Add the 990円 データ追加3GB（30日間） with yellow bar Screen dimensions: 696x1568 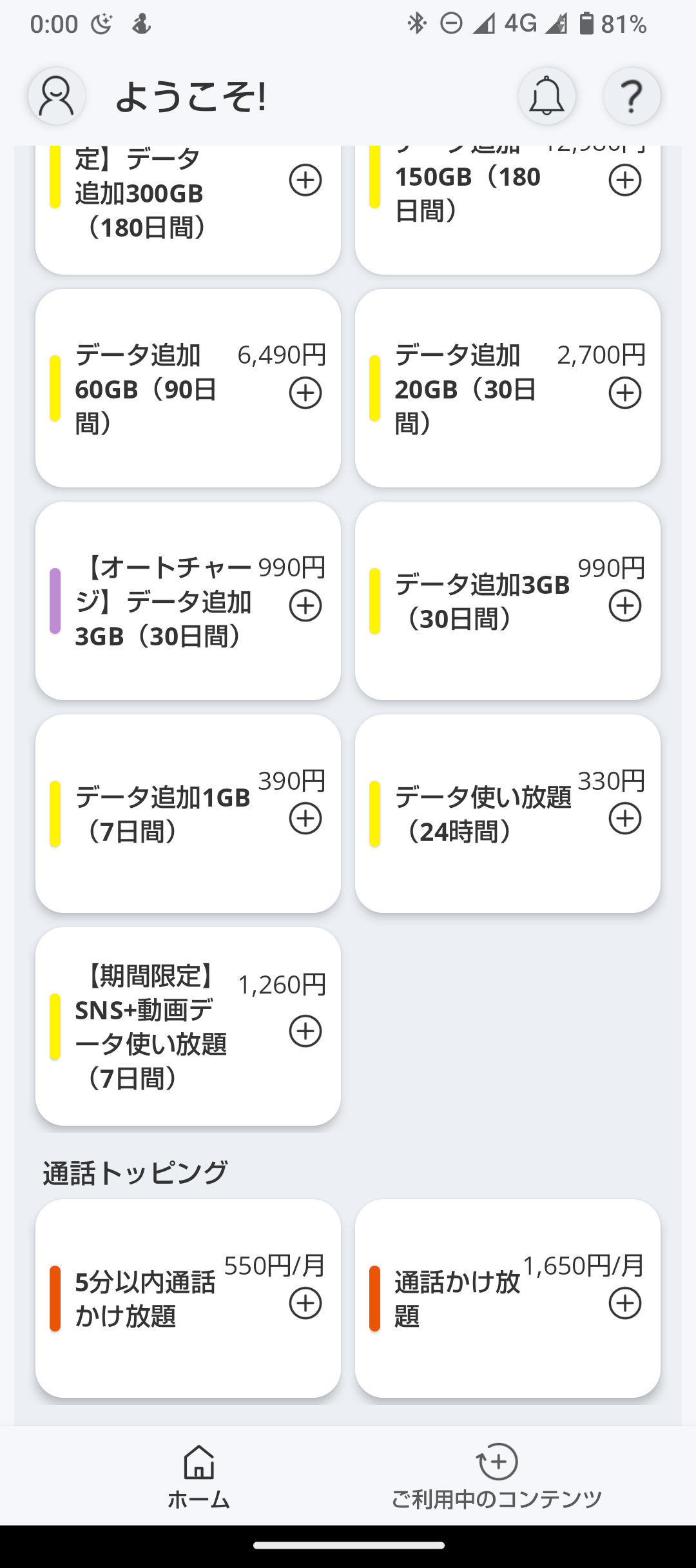(x=625, y=605)
